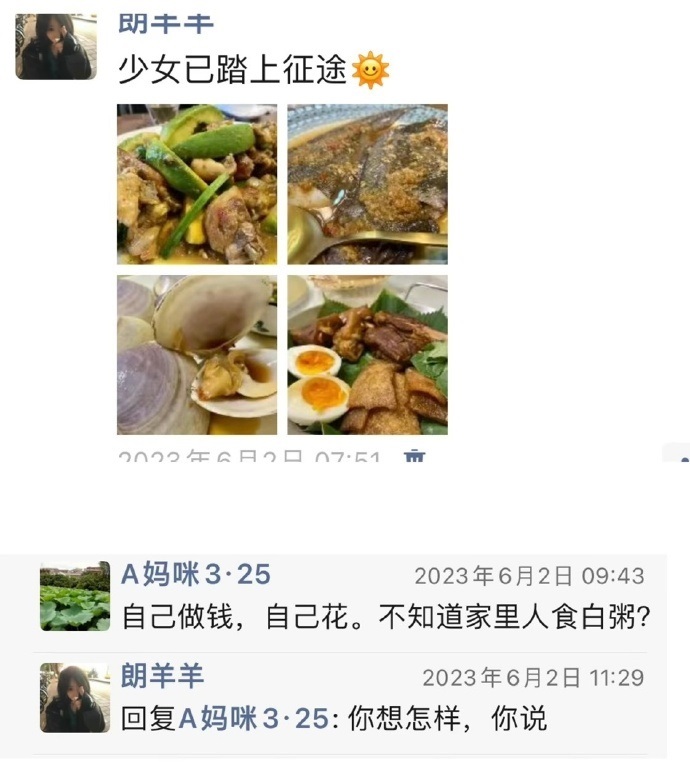Tap A妈咪3·25's lotus avatar
The height and width of the screenshot is (776, 690).
[75, 596]
